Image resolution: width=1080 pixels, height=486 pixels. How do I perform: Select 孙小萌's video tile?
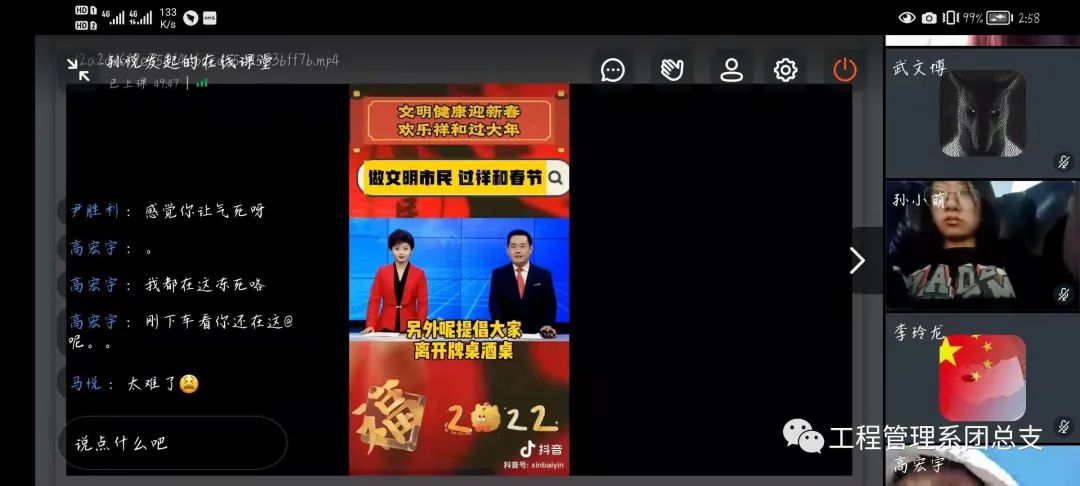pos(981,245)
